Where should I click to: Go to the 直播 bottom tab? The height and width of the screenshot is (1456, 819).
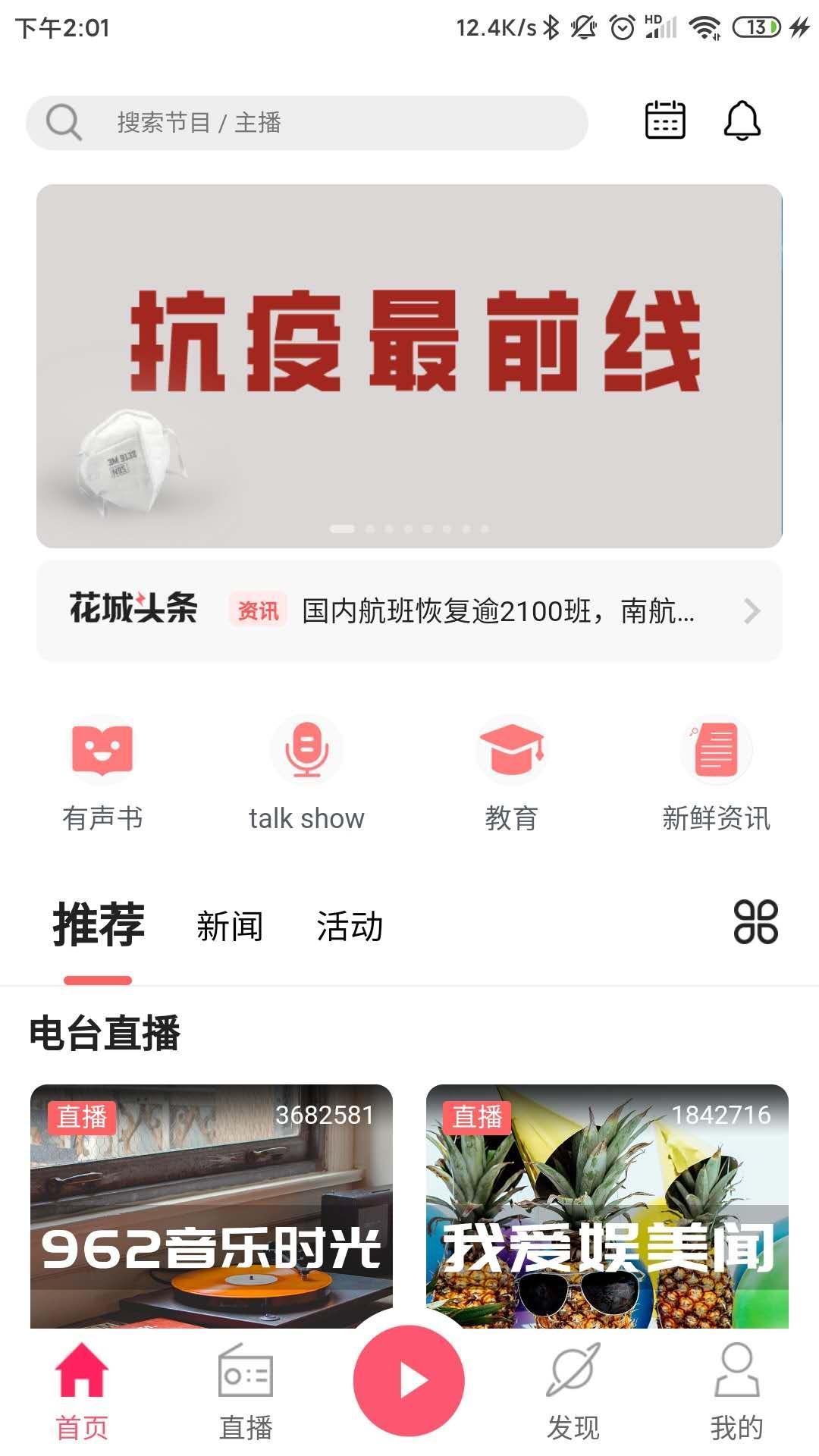(246, 1395)
